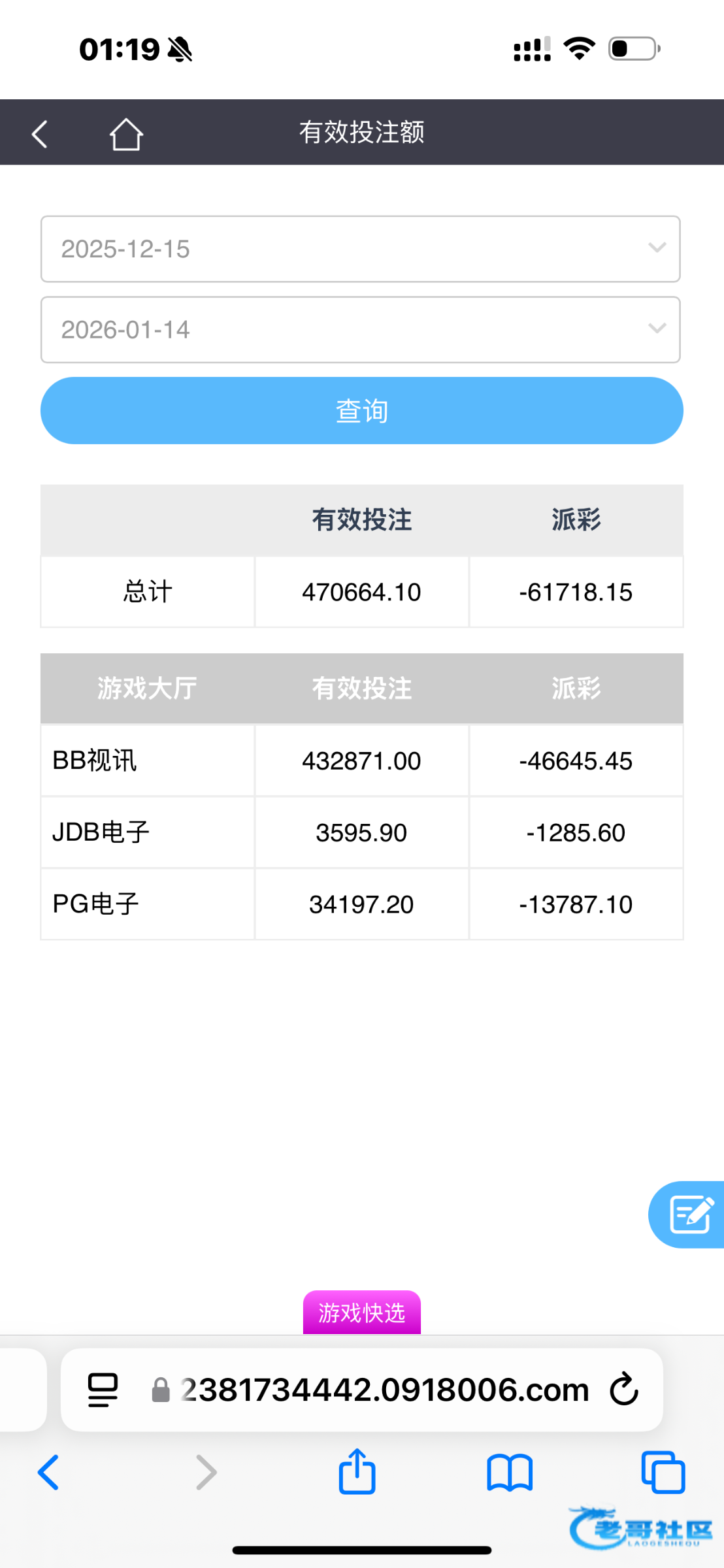Open Safari page settings menu
This screenshot has height=1568, width=724.
(103, 1390)
